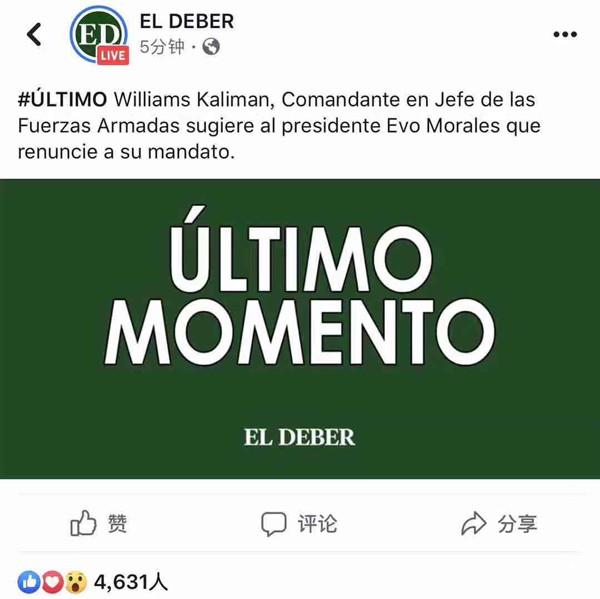Open the EL DEBER page name
The height and width of the screenshot is (599, 600).
tap(186, 21)
